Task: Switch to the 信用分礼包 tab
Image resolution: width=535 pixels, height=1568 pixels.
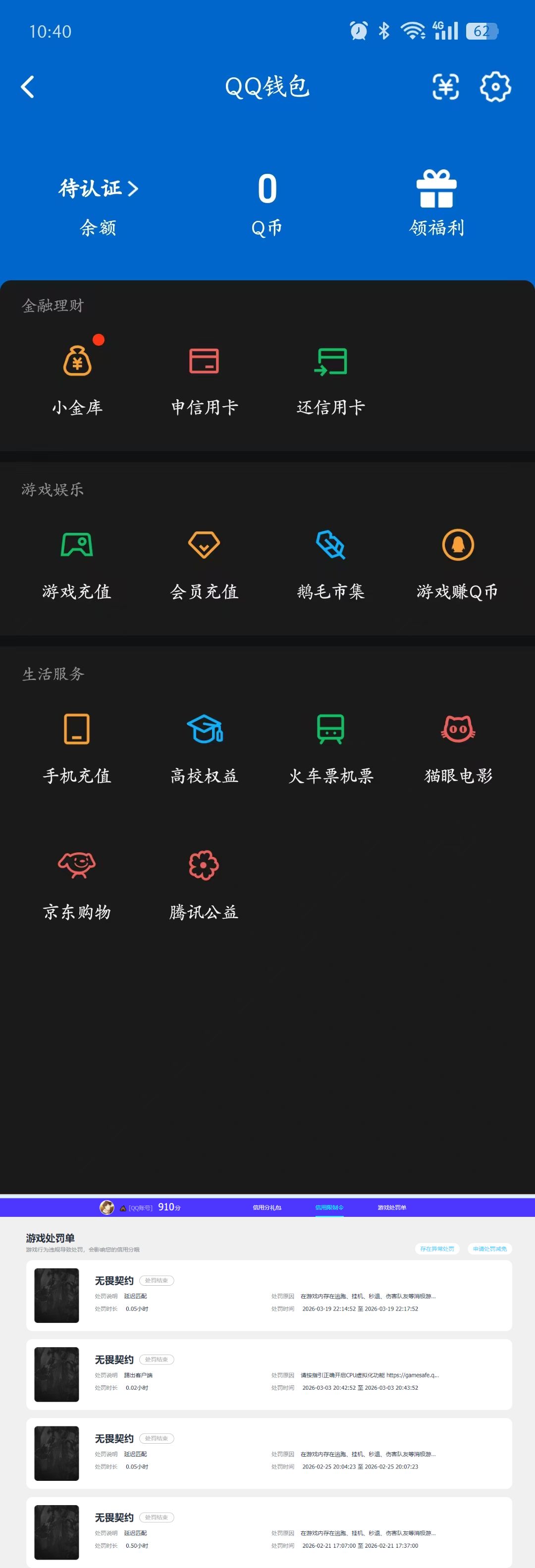Action: click(268, 1207)
